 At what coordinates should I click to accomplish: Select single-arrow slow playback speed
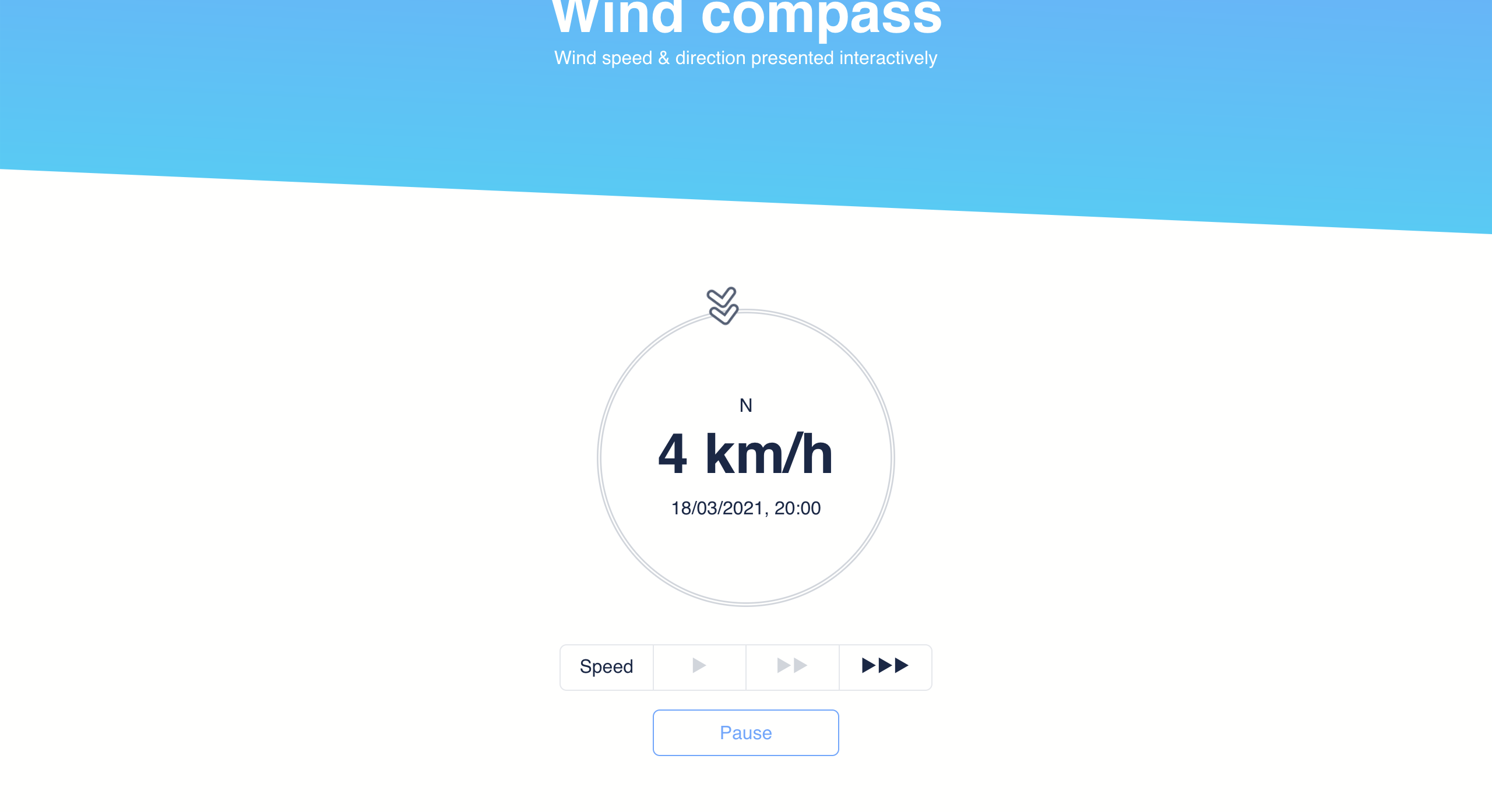699,666
